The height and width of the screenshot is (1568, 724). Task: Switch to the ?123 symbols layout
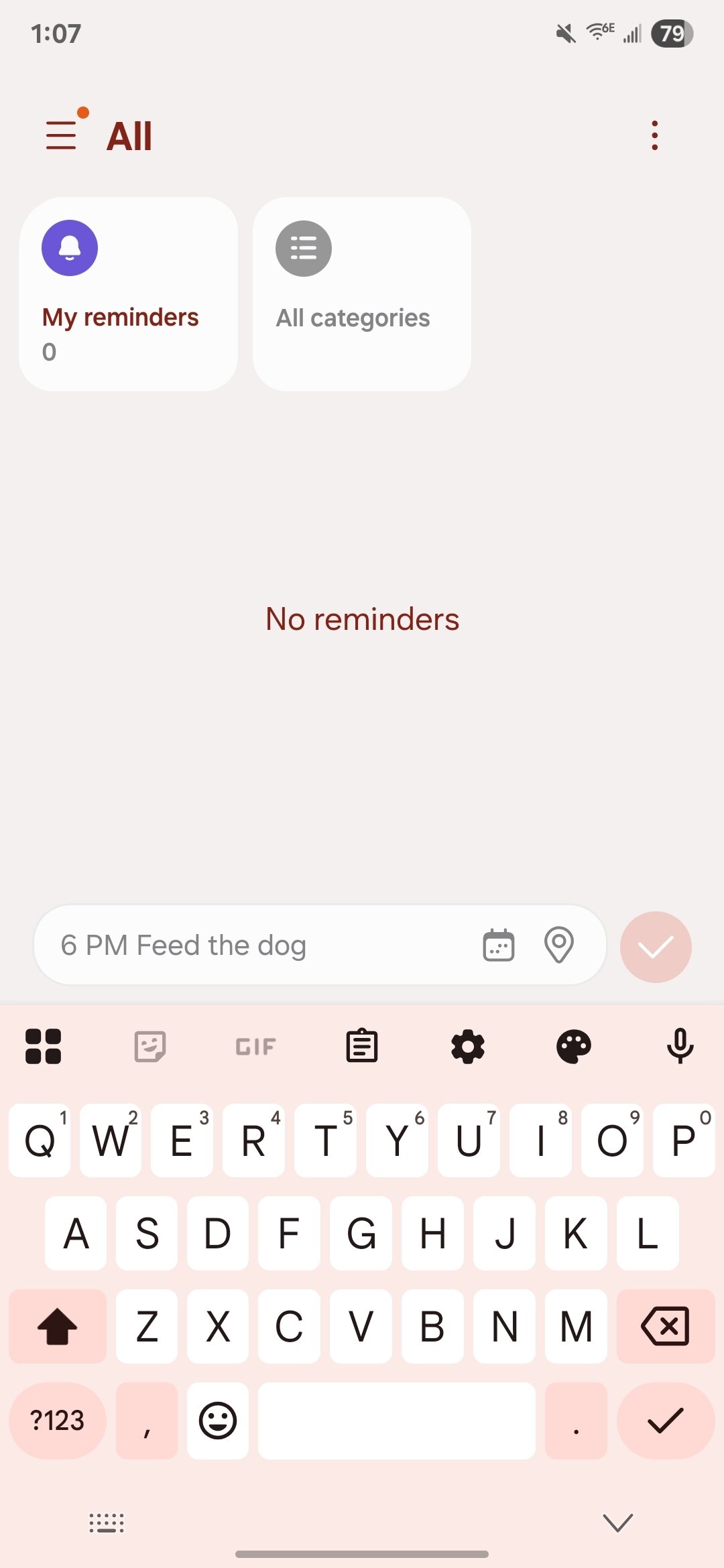click(x=57, y=1421)
